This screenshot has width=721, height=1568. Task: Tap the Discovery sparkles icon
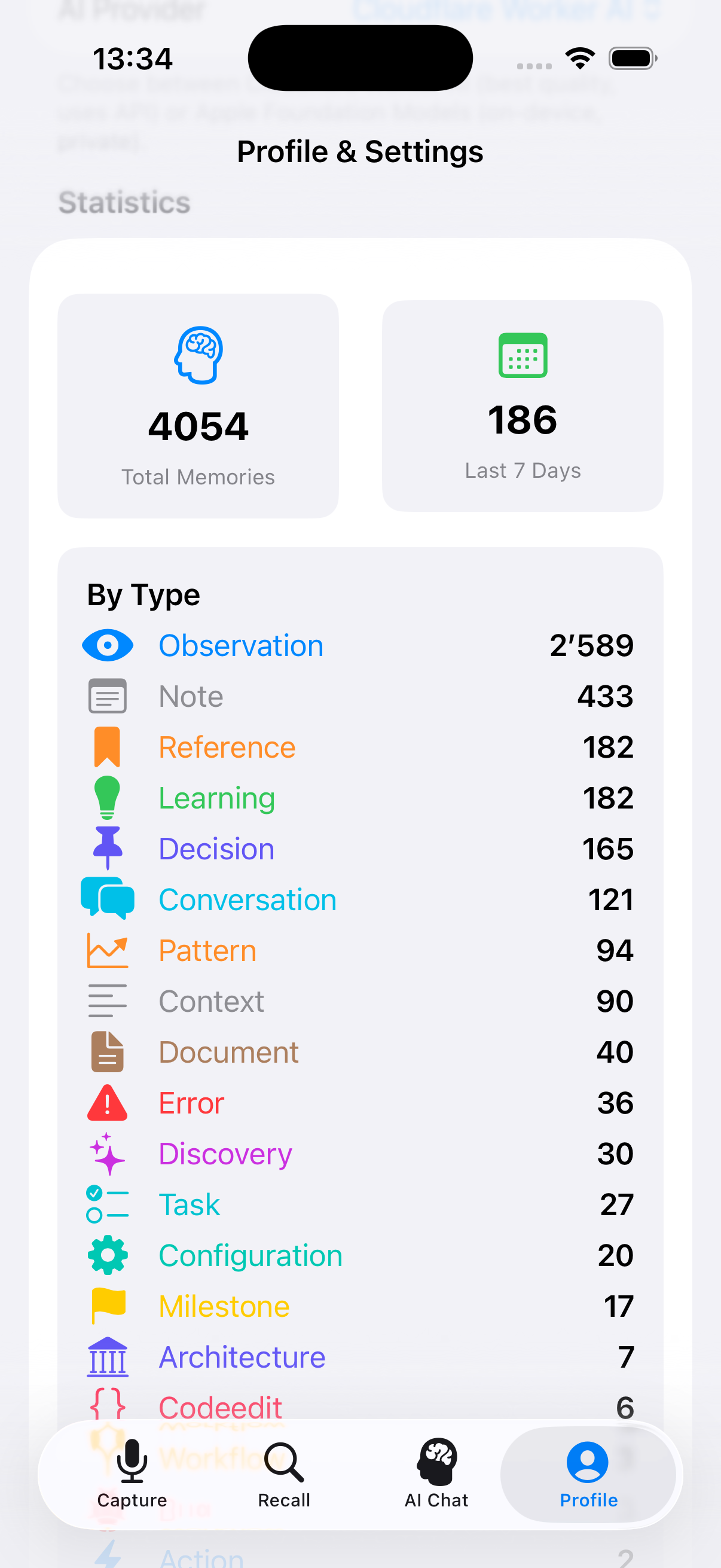(107, 1153)
